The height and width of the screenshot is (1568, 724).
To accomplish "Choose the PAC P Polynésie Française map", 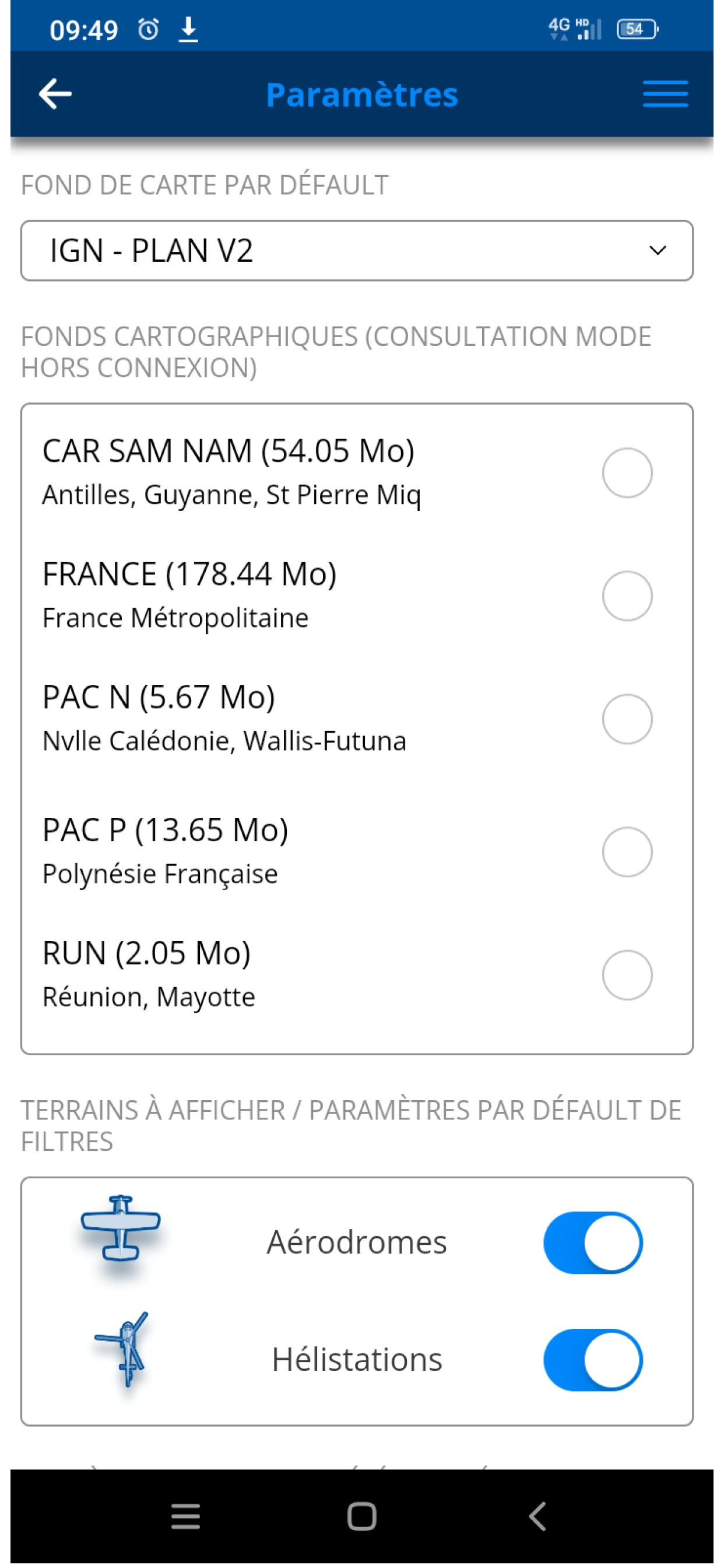I will tap(627, 852).
